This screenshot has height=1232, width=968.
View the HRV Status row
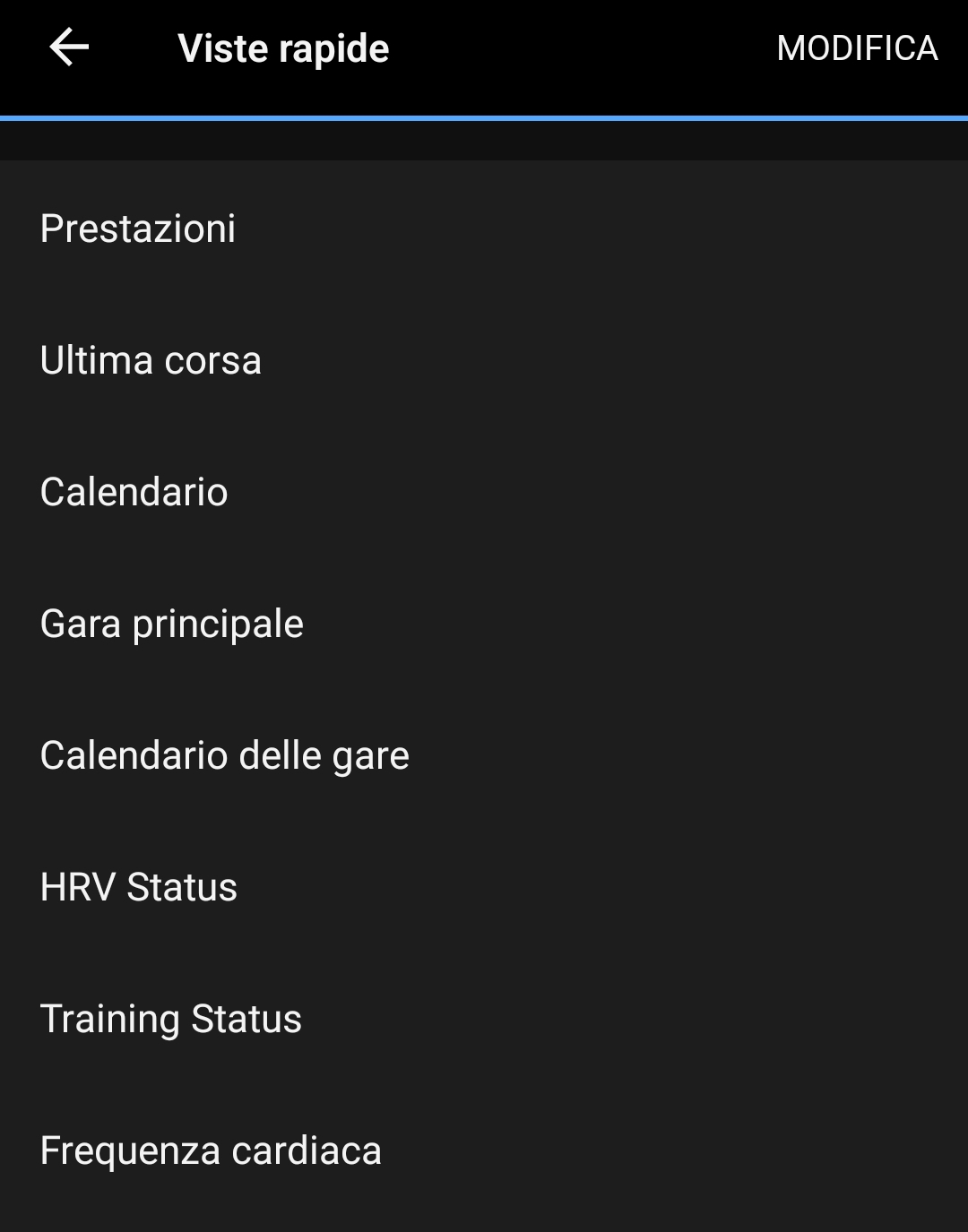click(139, 888)
